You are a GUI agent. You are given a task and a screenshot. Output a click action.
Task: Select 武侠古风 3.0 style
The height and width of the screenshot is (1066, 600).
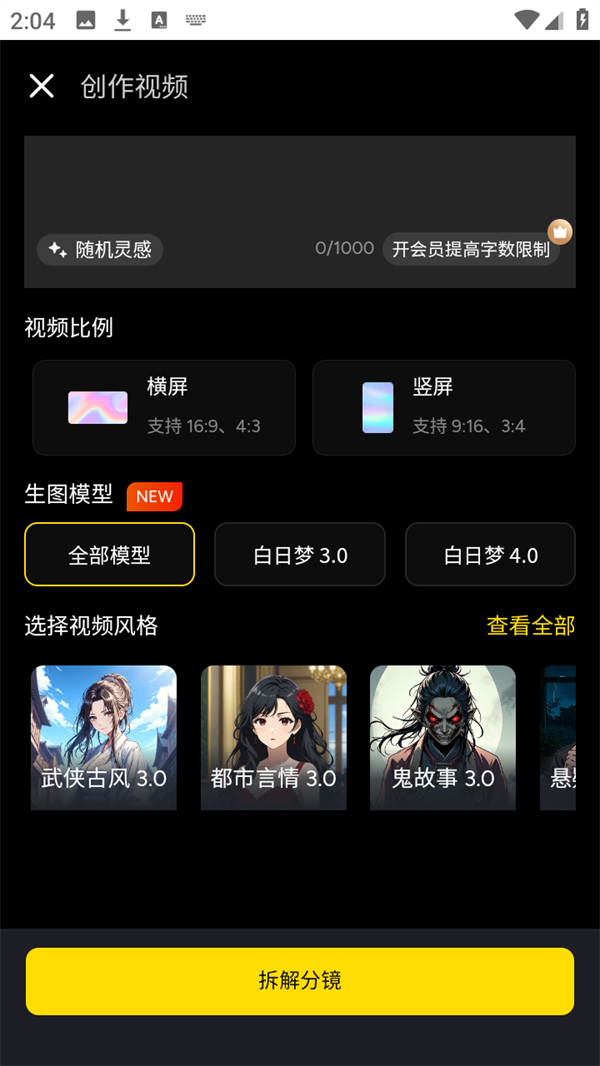(104, 738)
